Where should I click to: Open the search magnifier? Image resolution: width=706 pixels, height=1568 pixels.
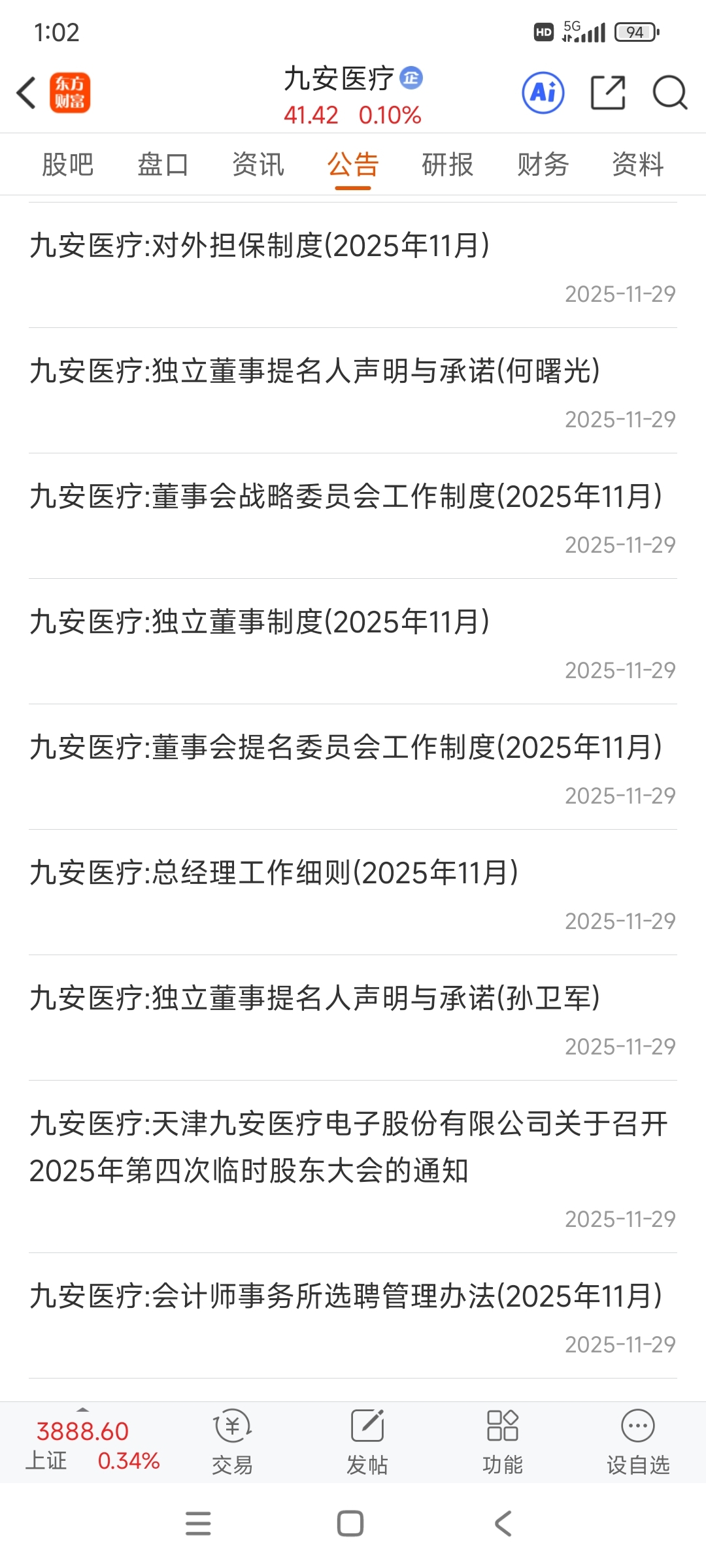(670, 93)
